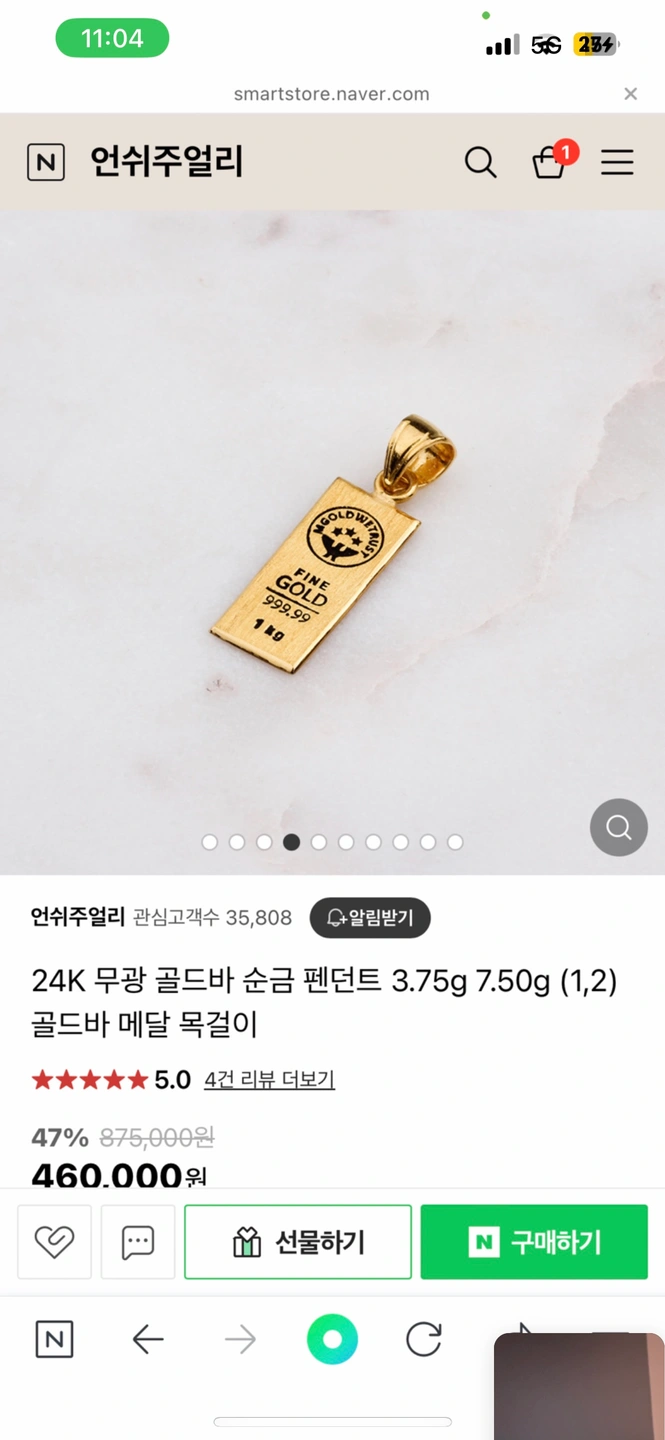The height and width of the screenshot is (1440, 665).
Task: Go to Naver home in bottom toolbar
Action: pos(54,1339)
